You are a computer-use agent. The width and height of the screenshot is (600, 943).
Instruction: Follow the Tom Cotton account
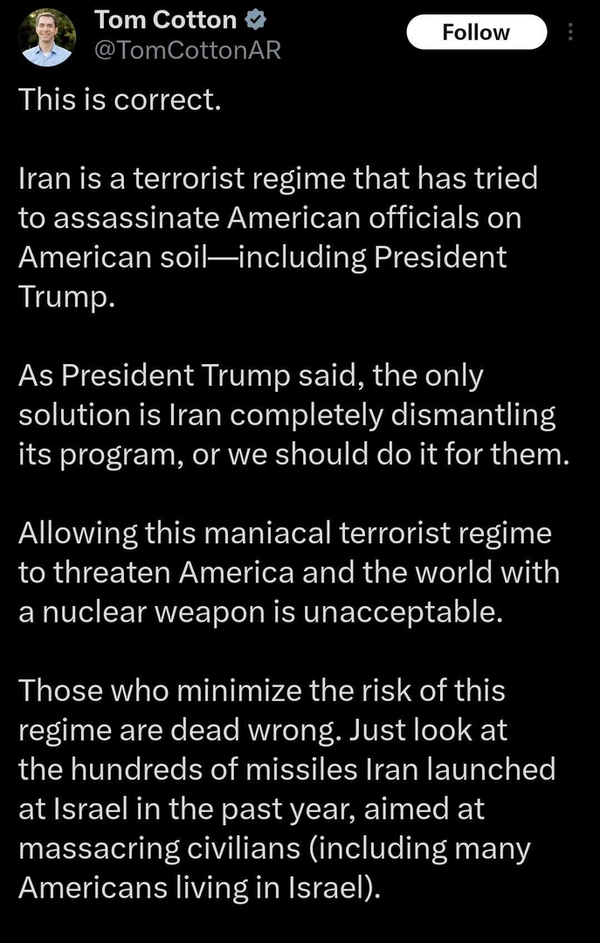pos(477,32)
